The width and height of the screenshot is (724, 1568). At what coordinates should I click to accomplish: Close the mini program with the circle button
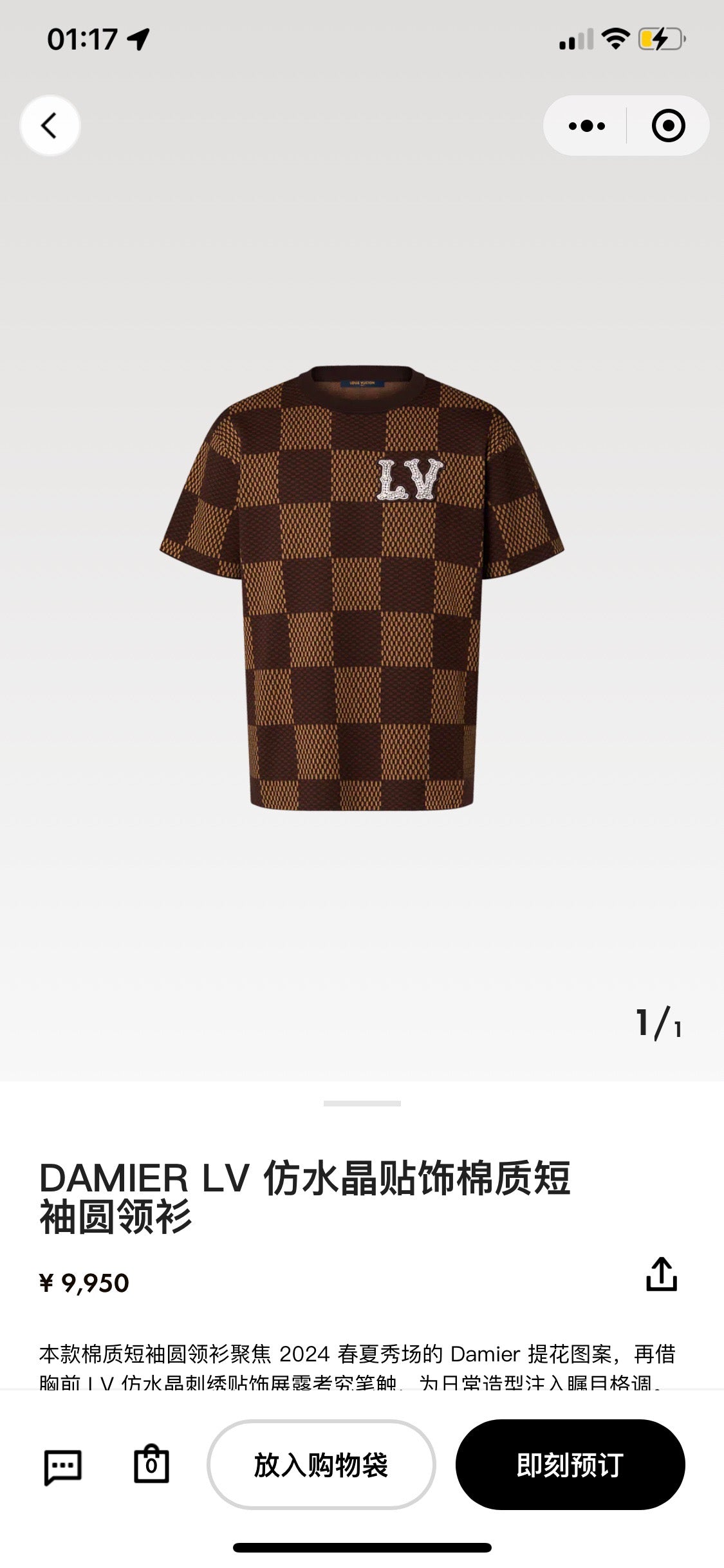pyautogui.click(x=668, y=126)
